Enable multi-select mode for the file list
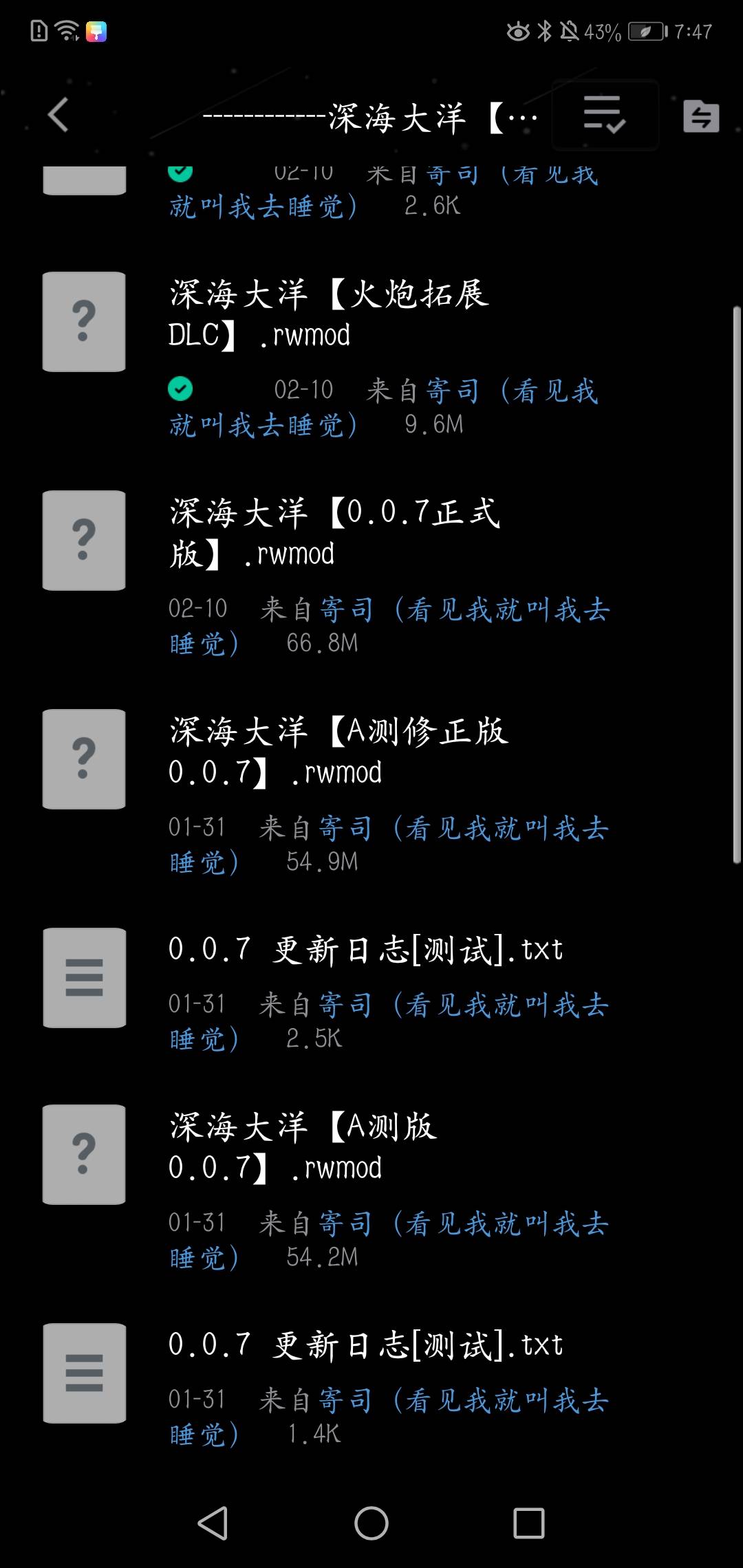This screenshot has height=1568, width=743. click(605, 115)
